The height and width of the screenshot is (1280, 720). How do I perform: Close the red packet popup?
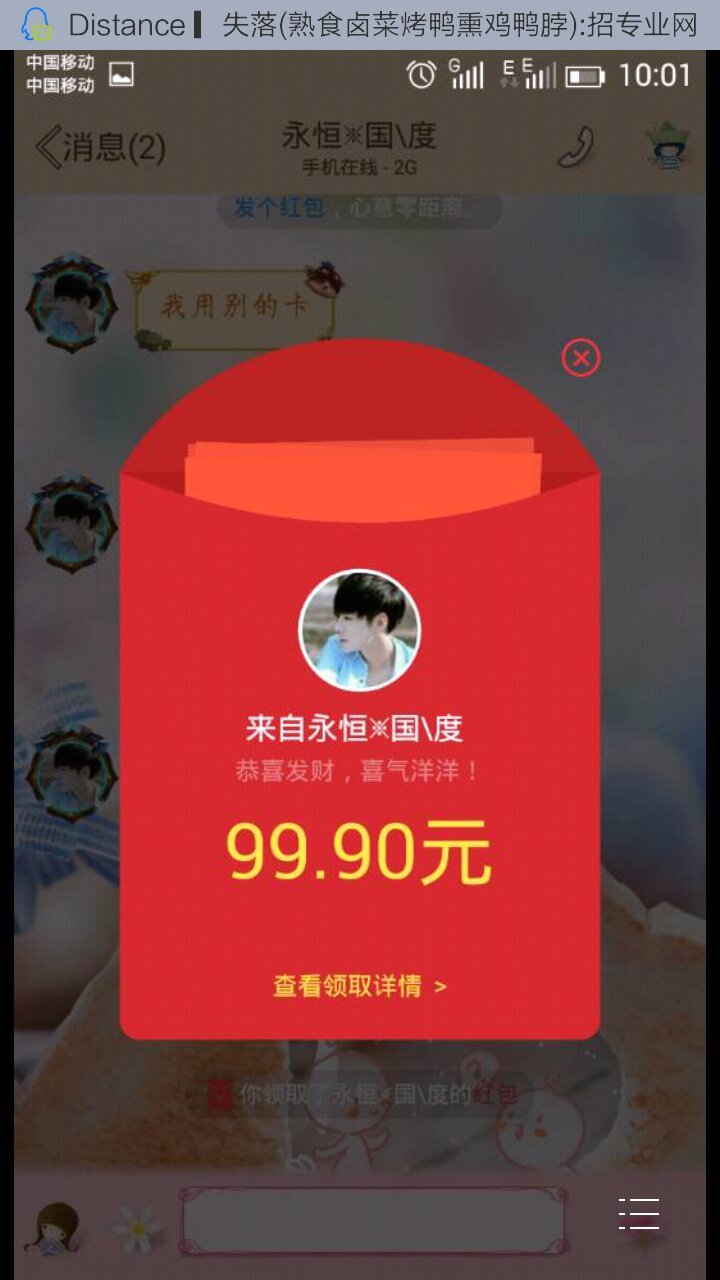581,358
